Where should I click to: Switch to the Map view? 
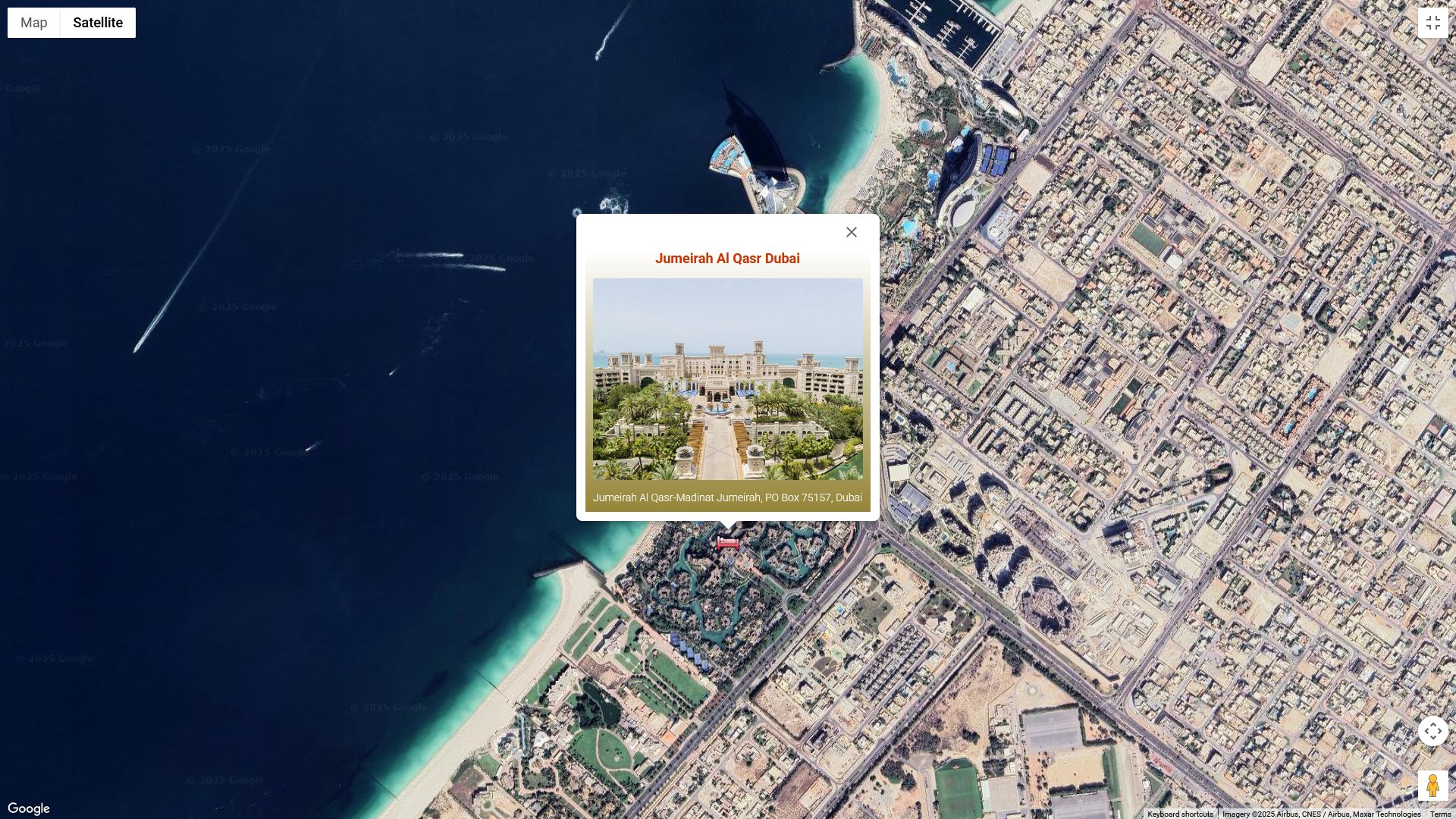click(x=33, y=23)
